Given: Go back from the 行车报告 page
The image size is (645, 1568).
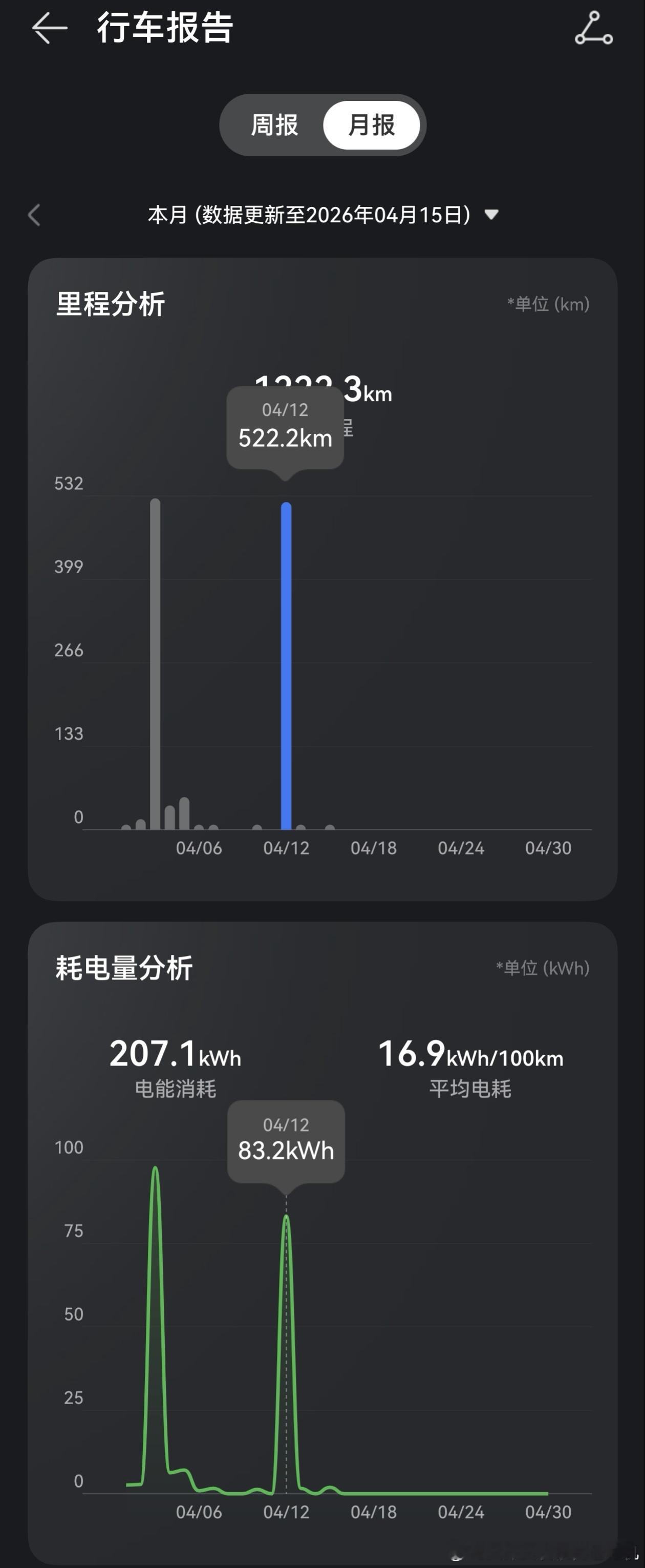Looking at the screenshot, I should point(49,28).
